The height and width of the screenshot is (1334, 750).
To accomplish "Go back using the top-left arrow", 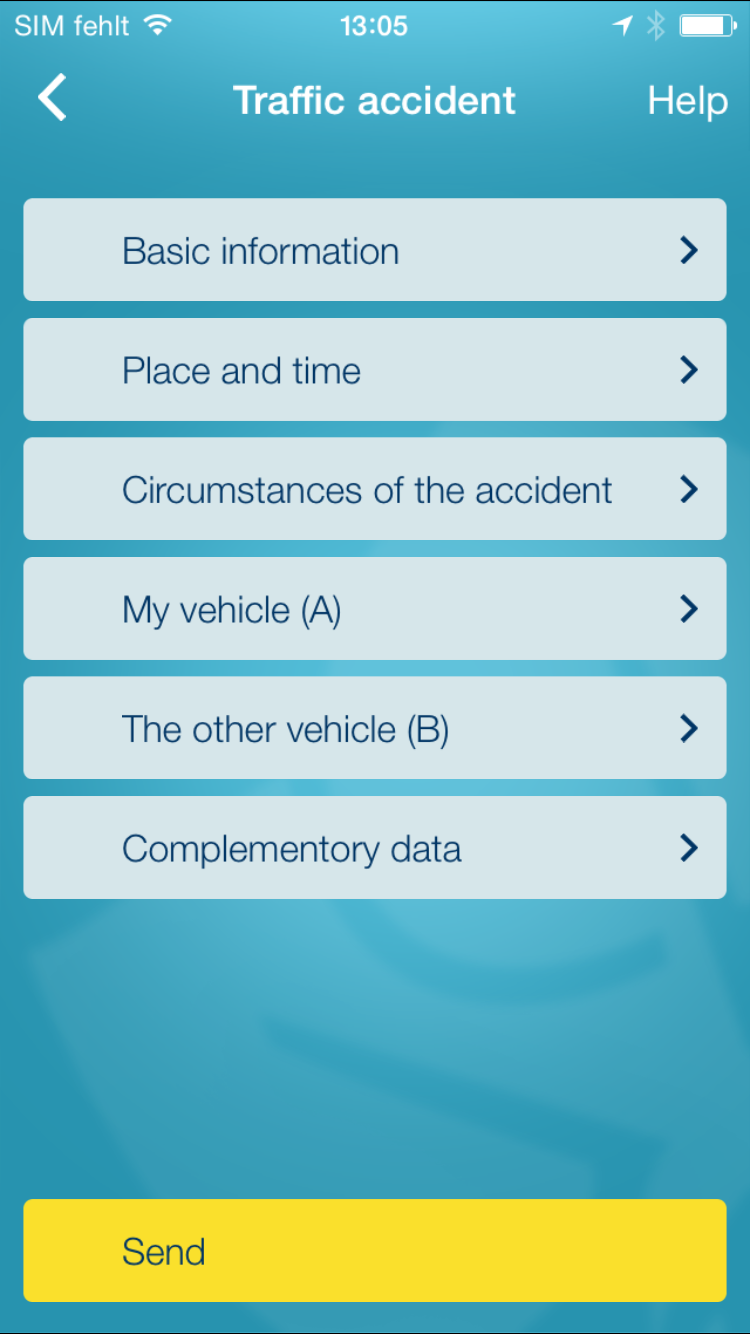I will pos(52,99).
